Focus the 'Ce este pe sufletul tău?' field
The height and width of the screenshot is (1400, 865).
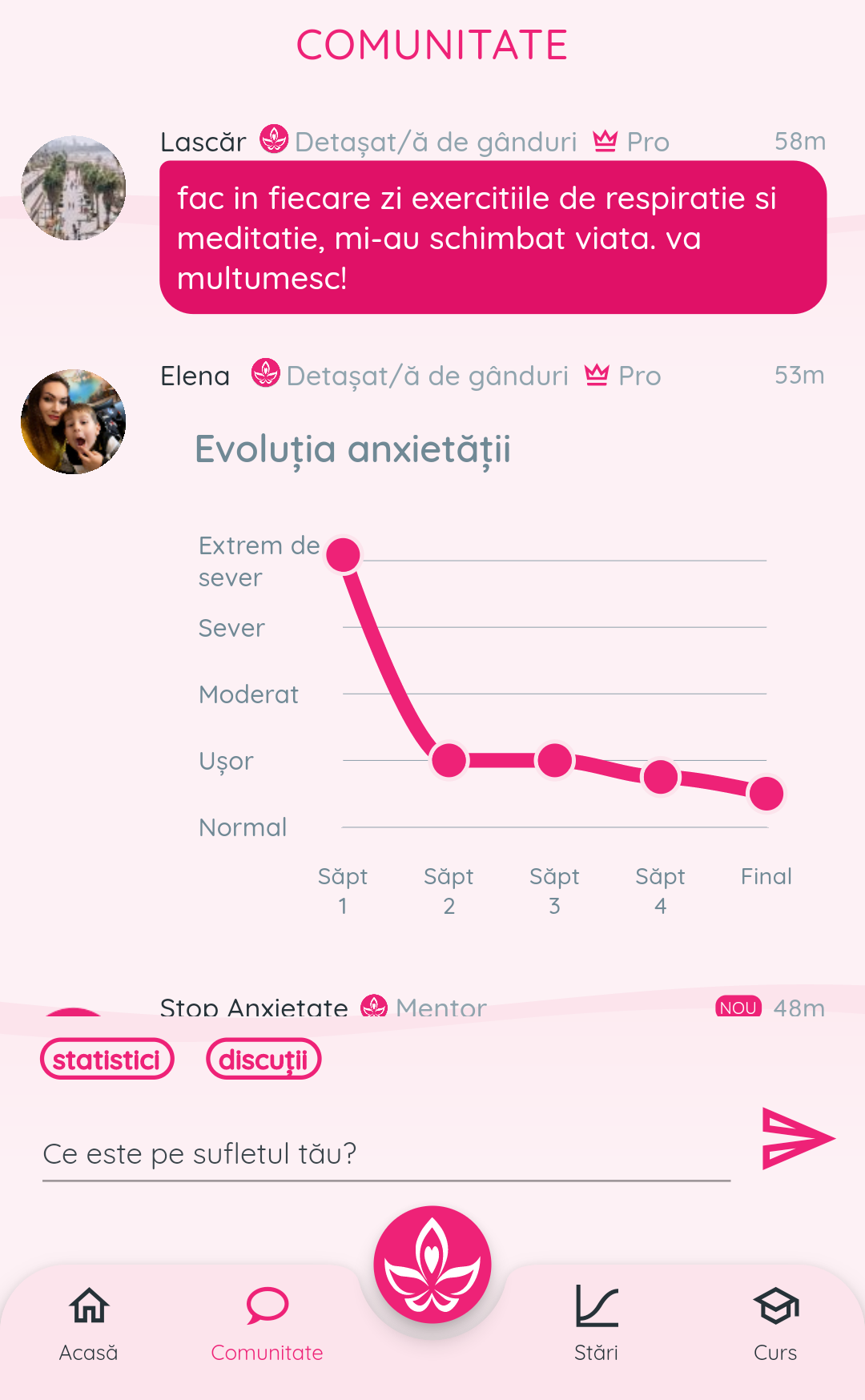point(386,1154)
